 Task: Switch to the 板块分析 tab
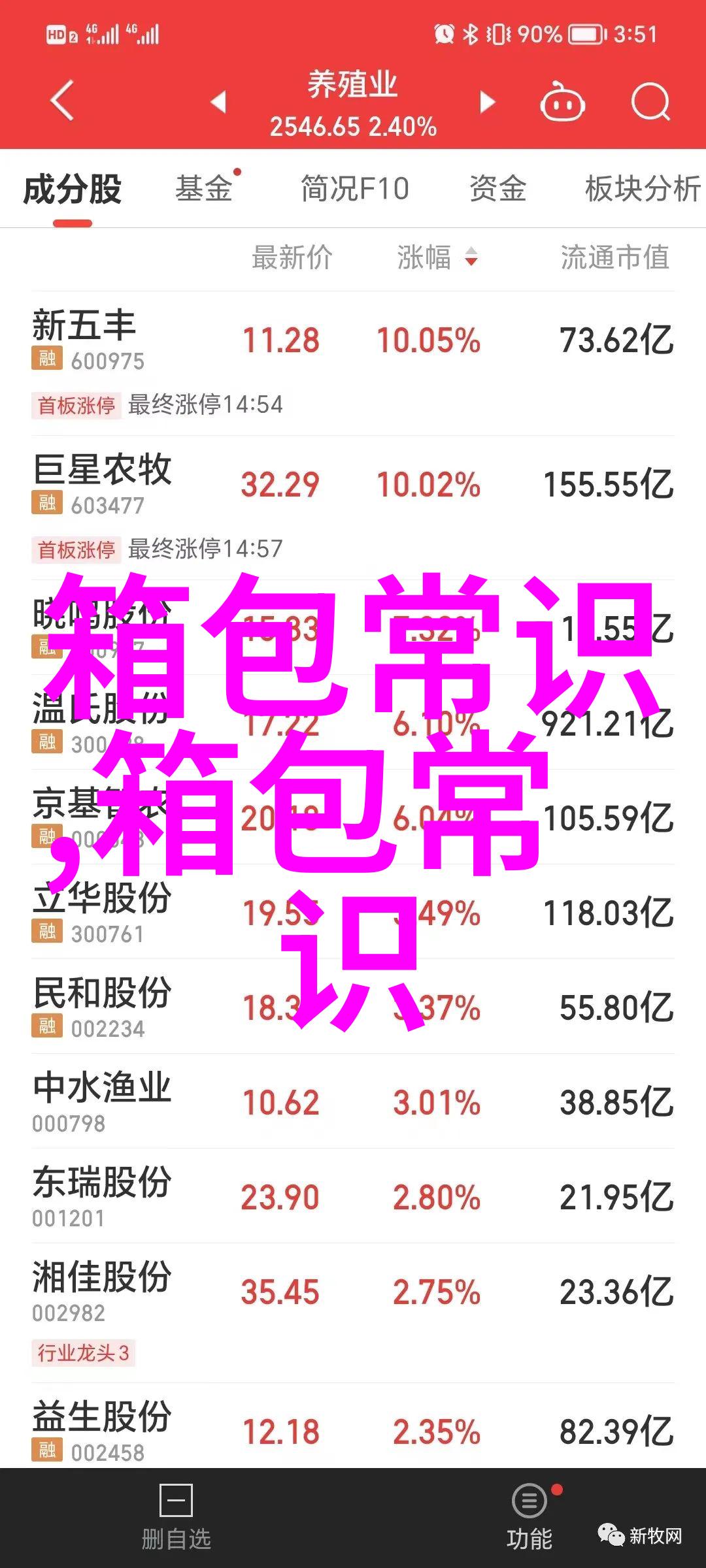(643, 189)
